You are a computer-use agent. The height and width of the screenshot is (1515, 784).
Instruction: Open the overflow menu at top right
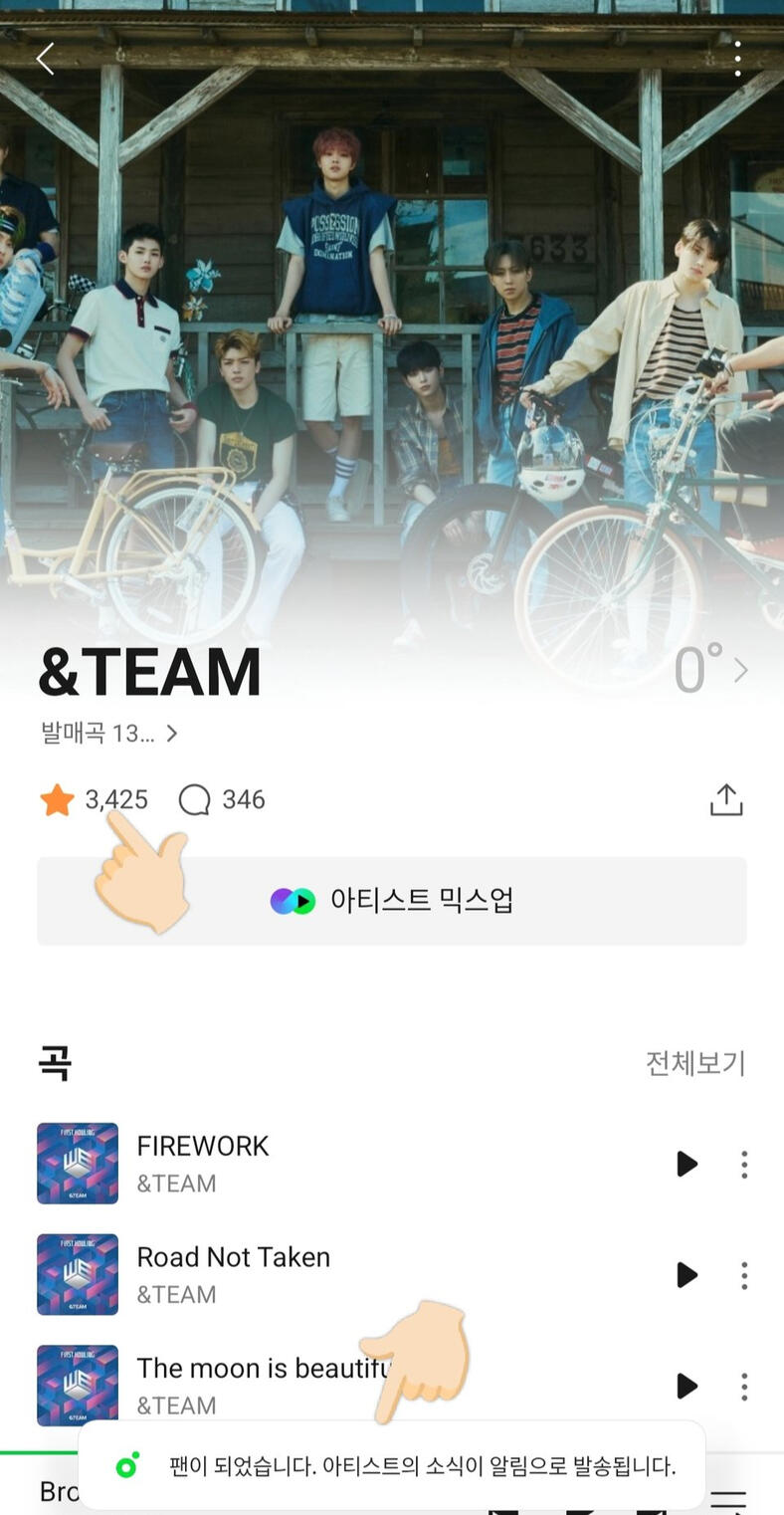point(737,60)
